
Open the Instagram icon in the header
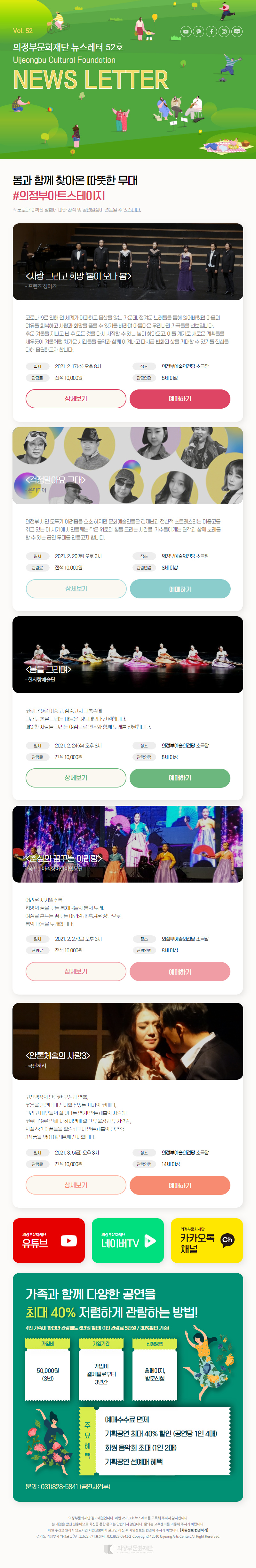(x=224, y=31)
